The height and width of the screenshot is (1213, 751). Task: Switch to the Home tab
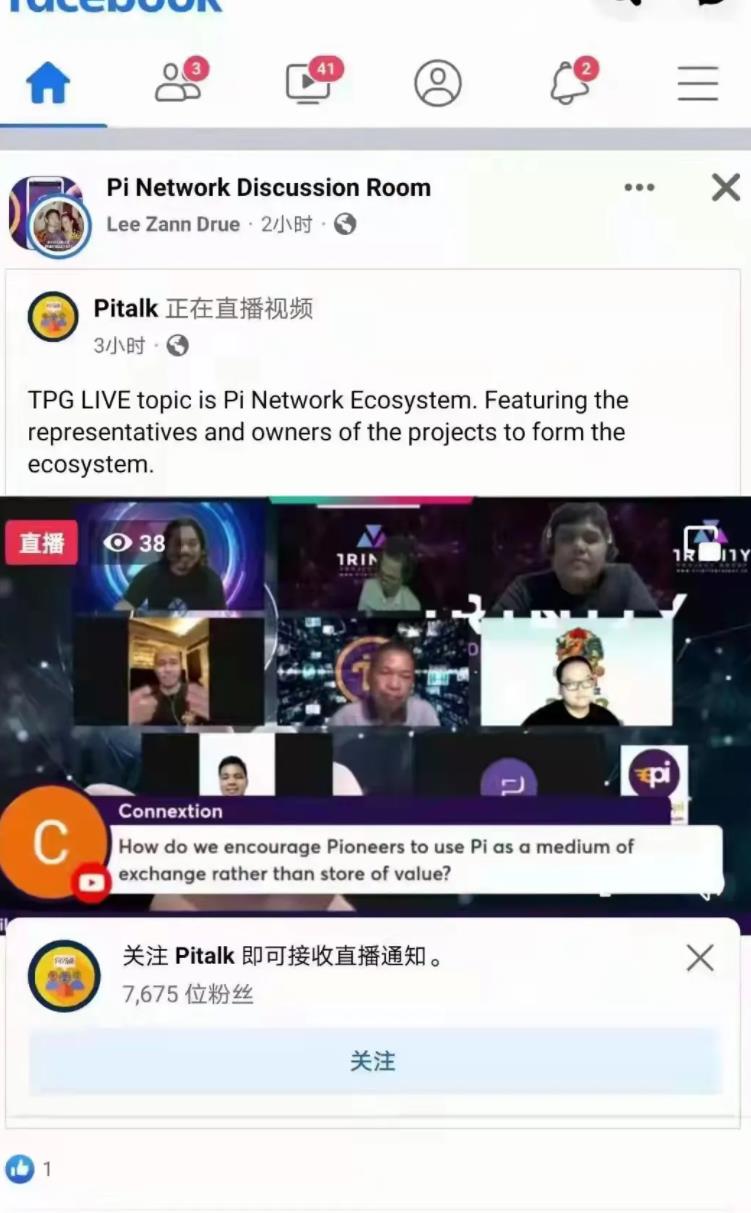tap(48, 83)
